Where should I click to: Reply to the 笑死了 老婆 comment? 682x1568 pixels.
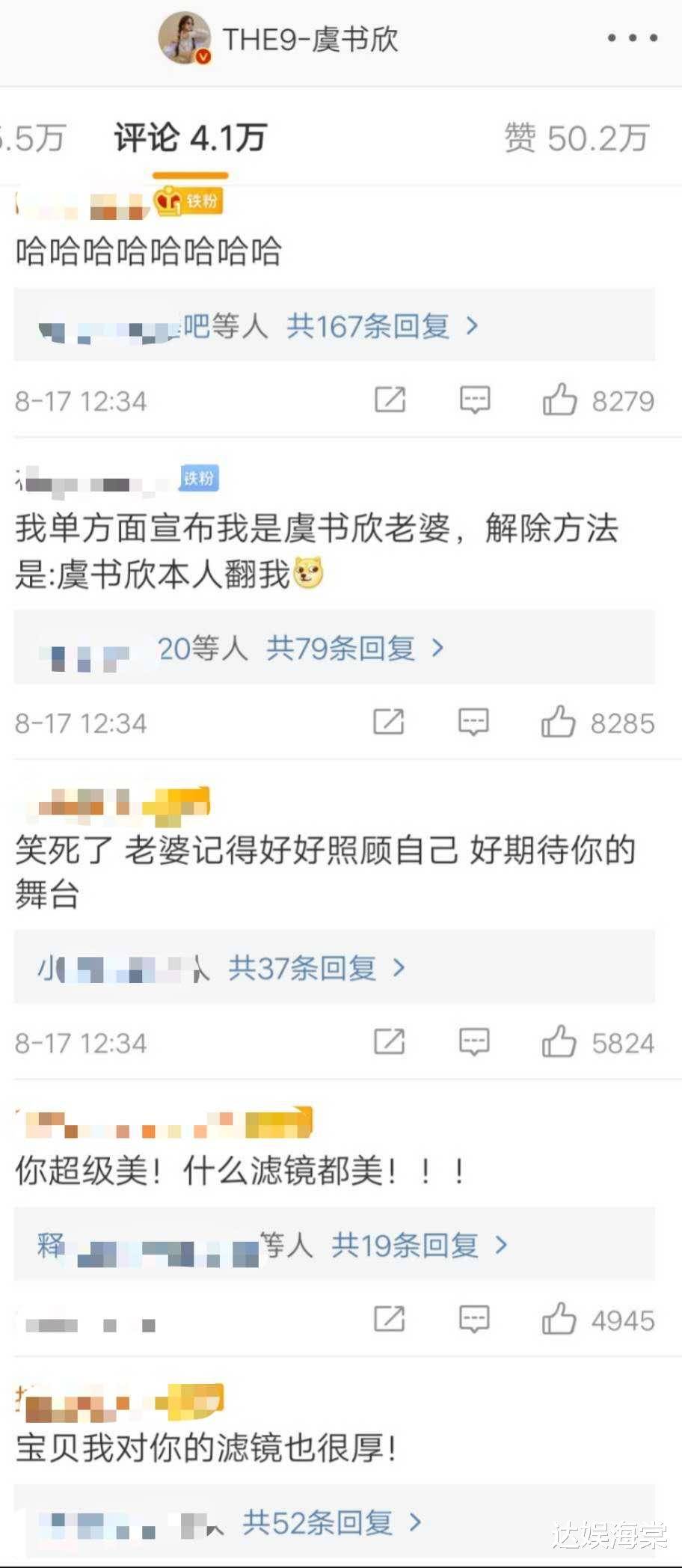pyautogui.click(x=473, y=1042)
